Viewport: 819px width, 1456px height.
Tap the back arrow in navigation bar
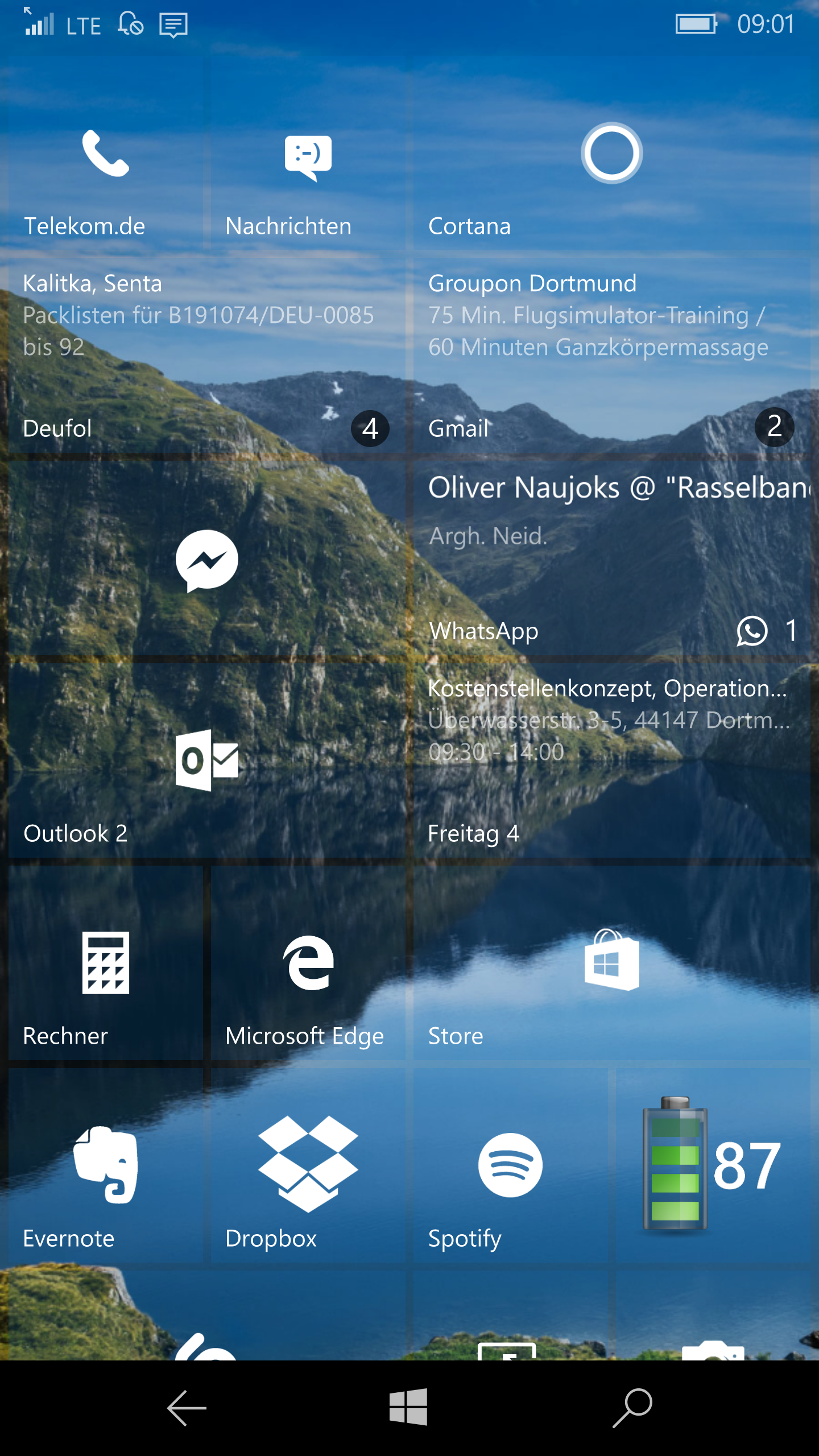tap(187, 1408)
